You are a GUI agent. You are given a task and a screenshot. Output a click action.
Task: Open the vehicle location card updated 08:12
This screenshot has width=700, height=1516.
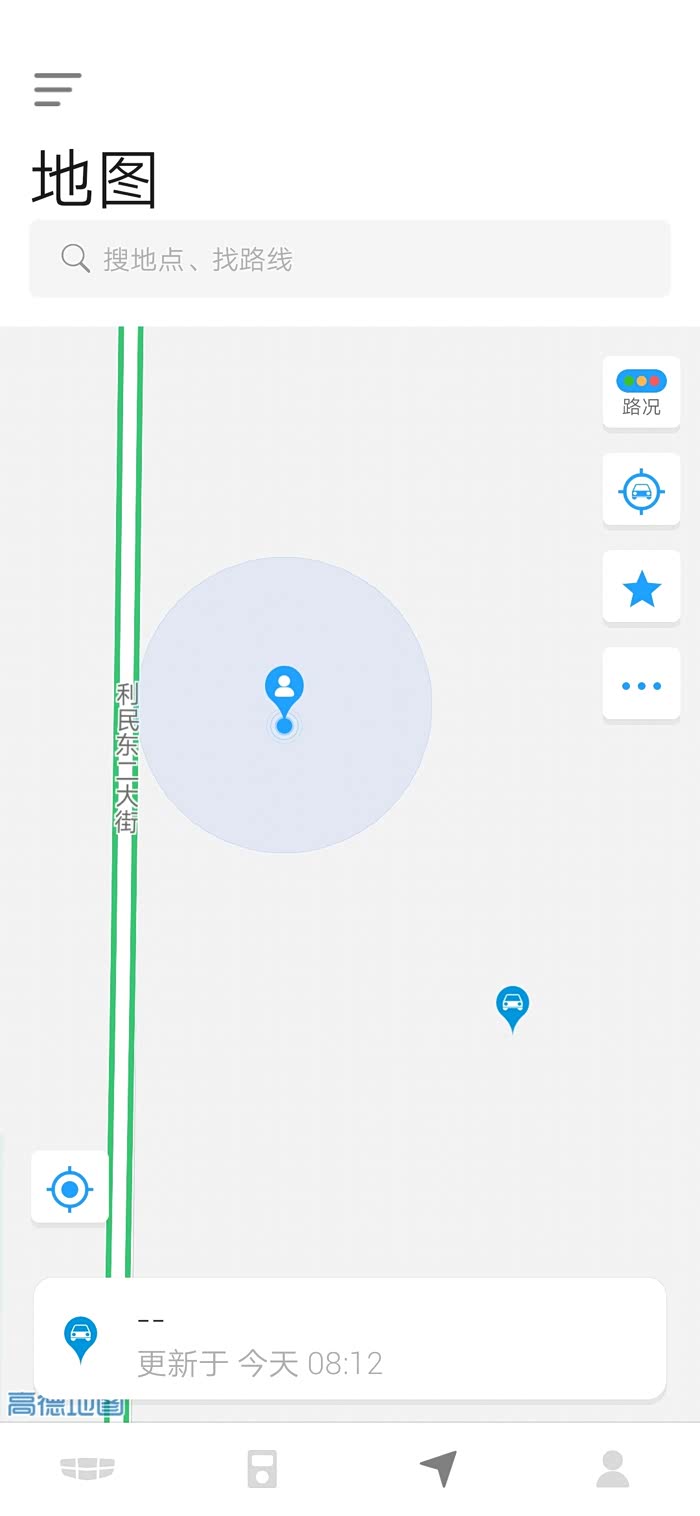[350, 1338]
